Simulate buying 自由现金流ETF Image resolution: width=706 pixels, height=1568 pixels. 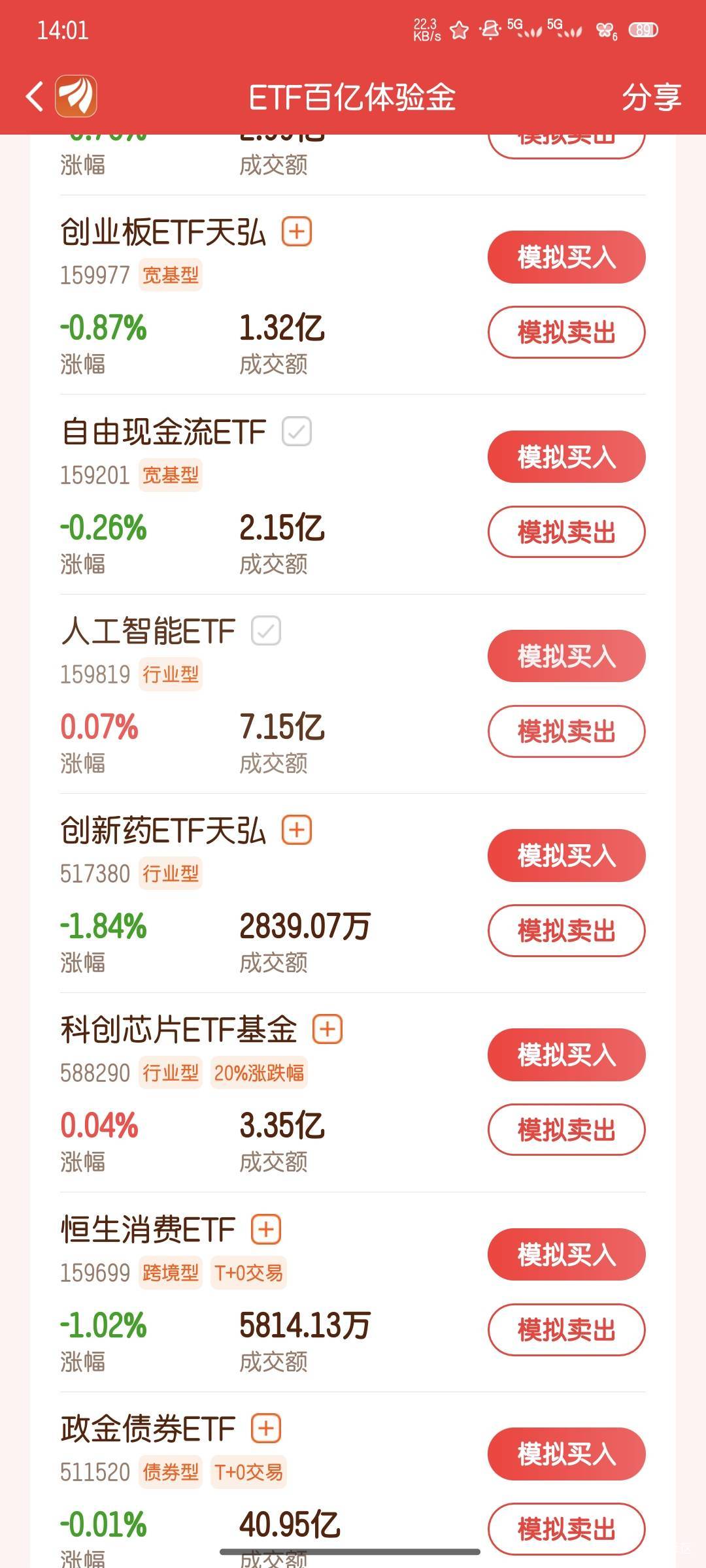pos(566,457)
